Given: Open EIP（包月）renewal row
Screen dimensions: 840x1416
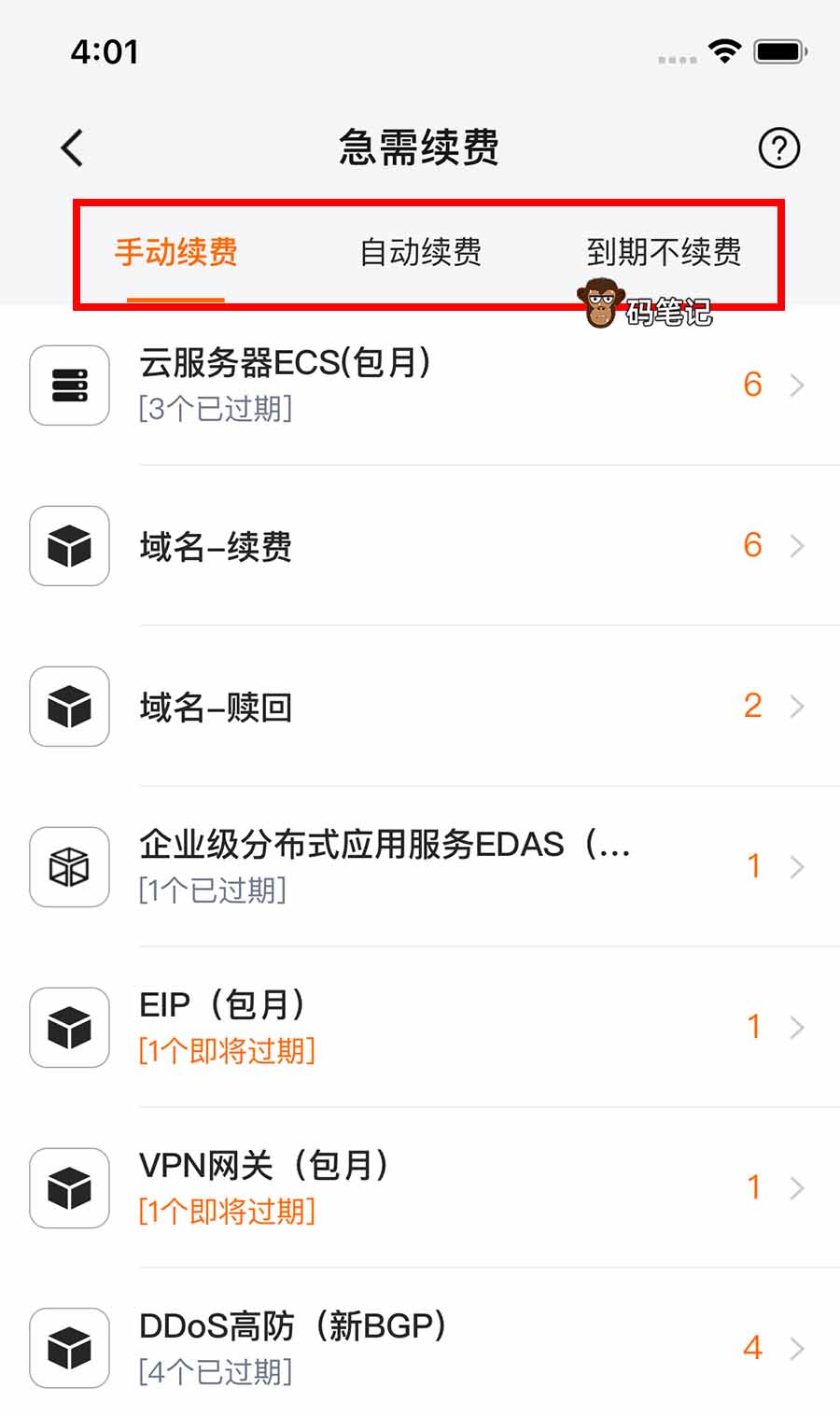Looking at the screenshot, I should tap(420, 1027).
